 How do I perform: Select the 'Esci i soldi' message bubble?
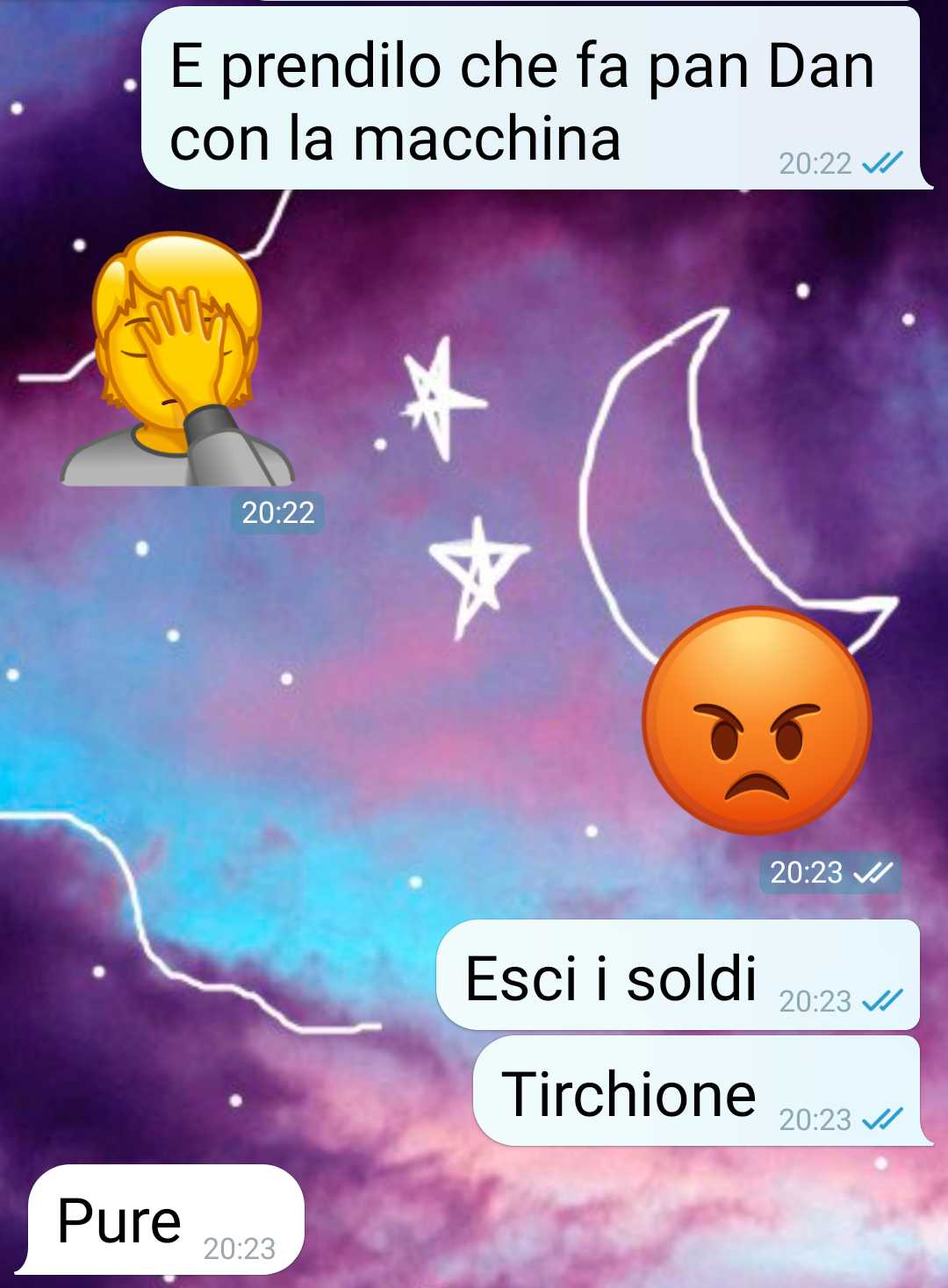(x=677, y=976)
